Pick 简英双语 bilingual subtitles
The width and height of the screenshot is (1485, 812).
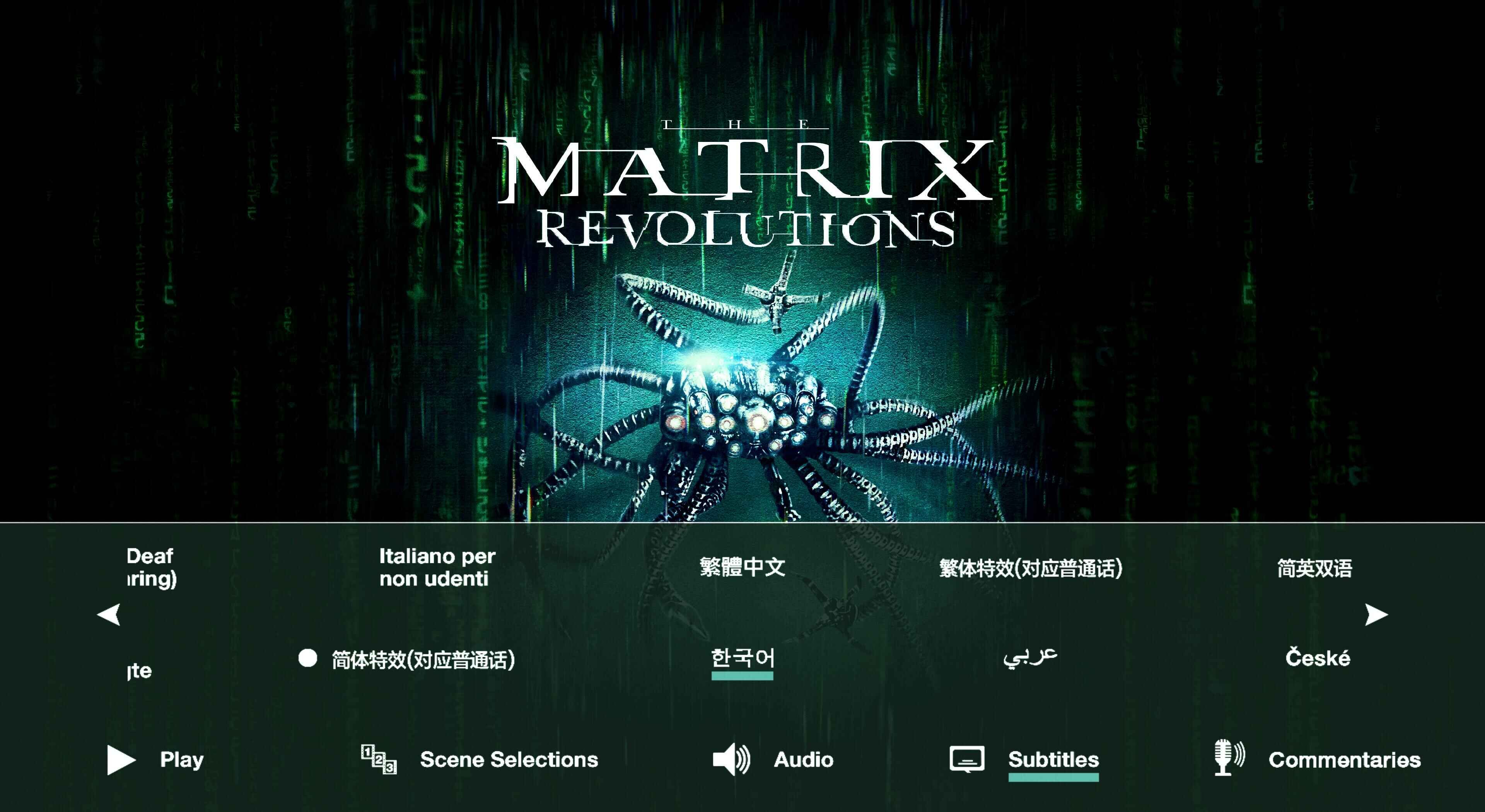tap(1314, 568)
